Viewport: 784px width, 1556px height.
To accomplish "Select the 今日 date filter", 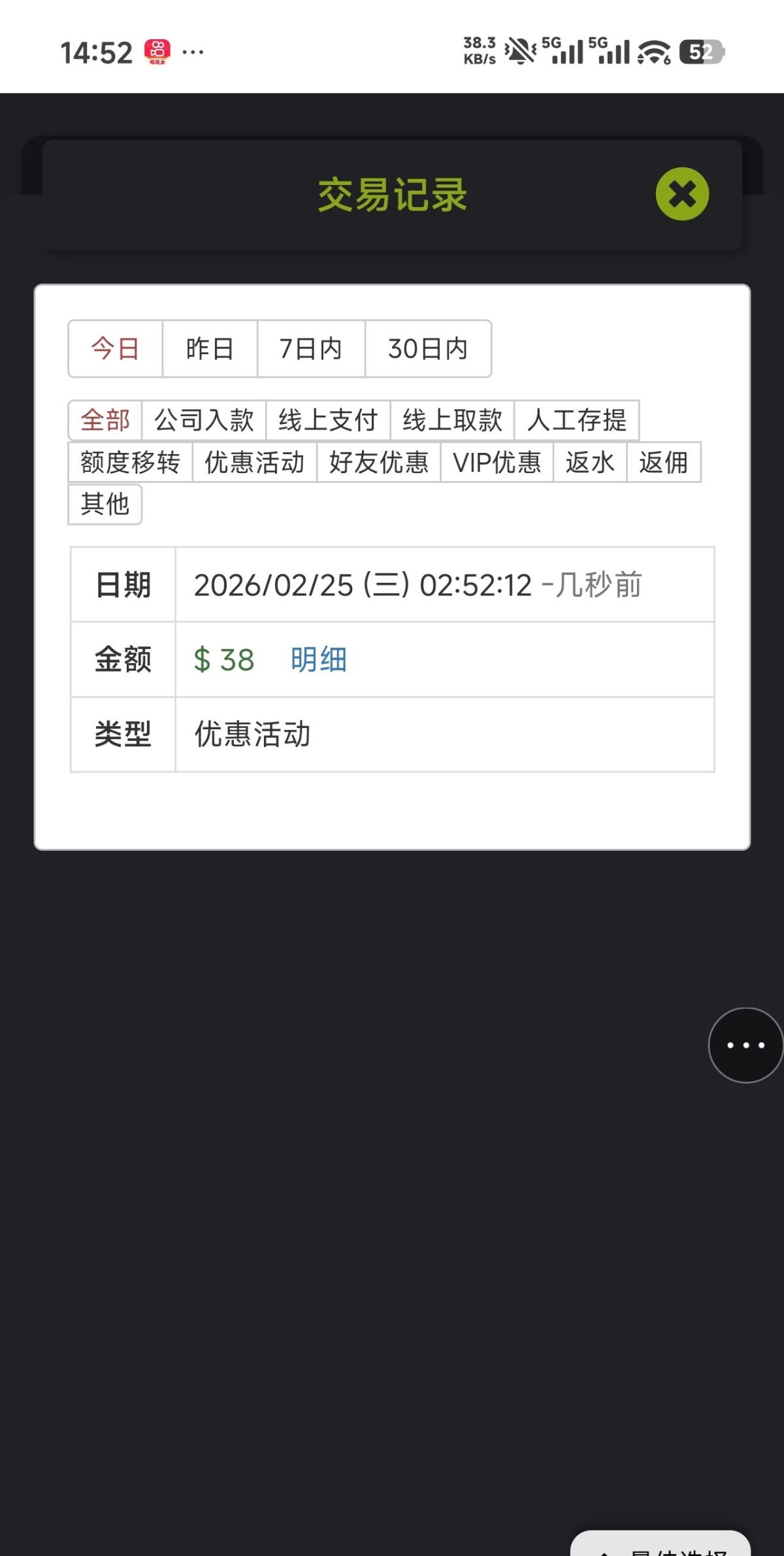I will click(116, 348).
